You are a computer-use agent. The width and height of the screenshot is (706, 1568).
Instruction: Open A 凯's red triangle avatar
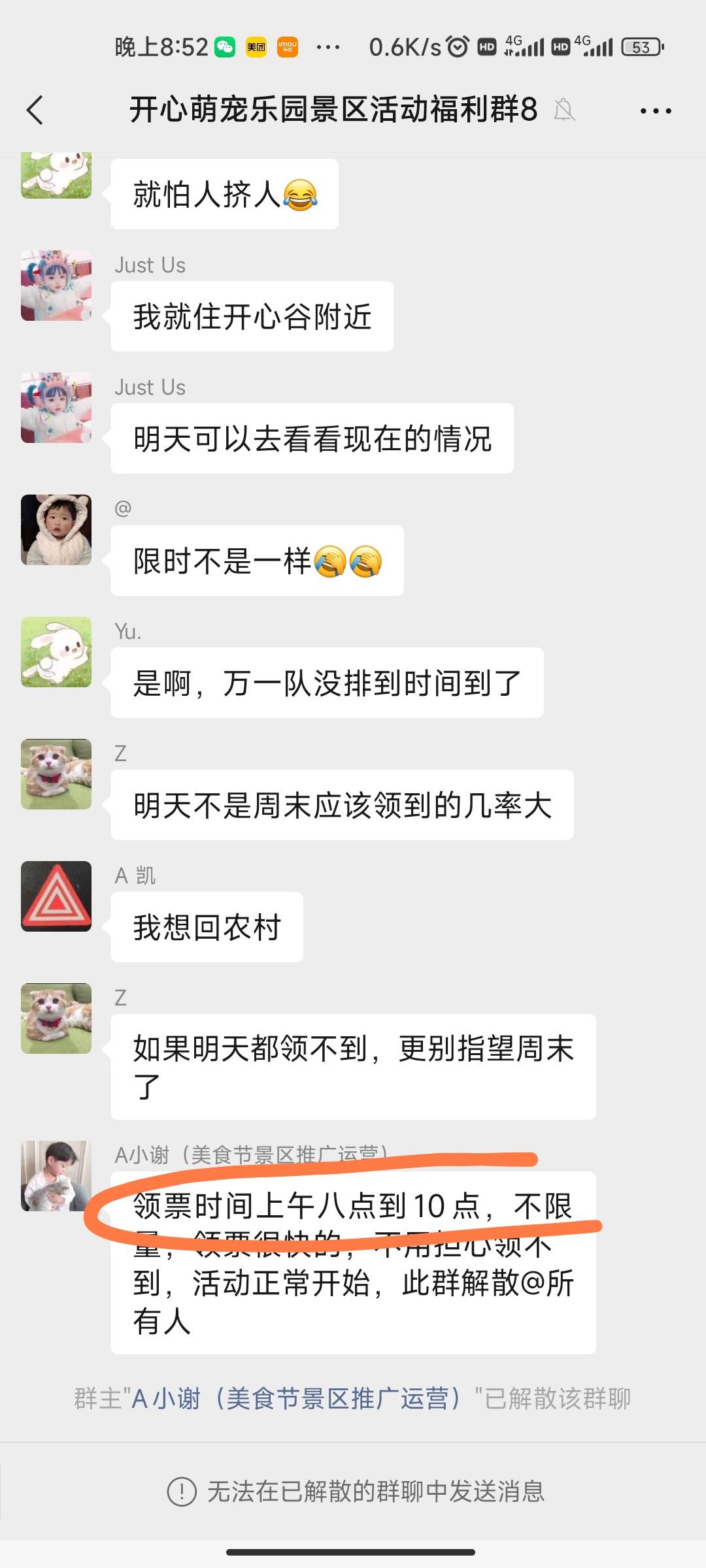tap(56, 896)
